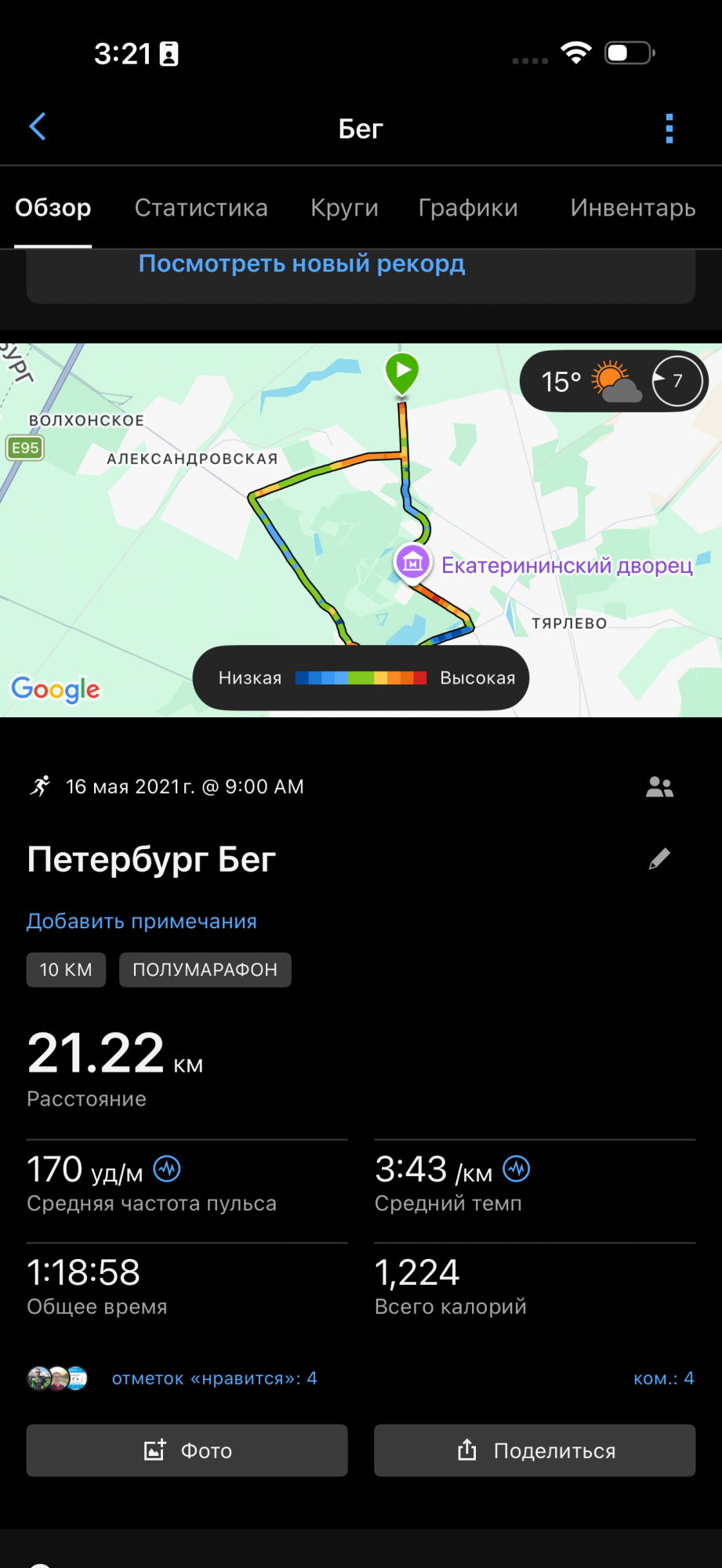
Task: Open info icon beside Средний темп
Action: [x=517, y=1170]
